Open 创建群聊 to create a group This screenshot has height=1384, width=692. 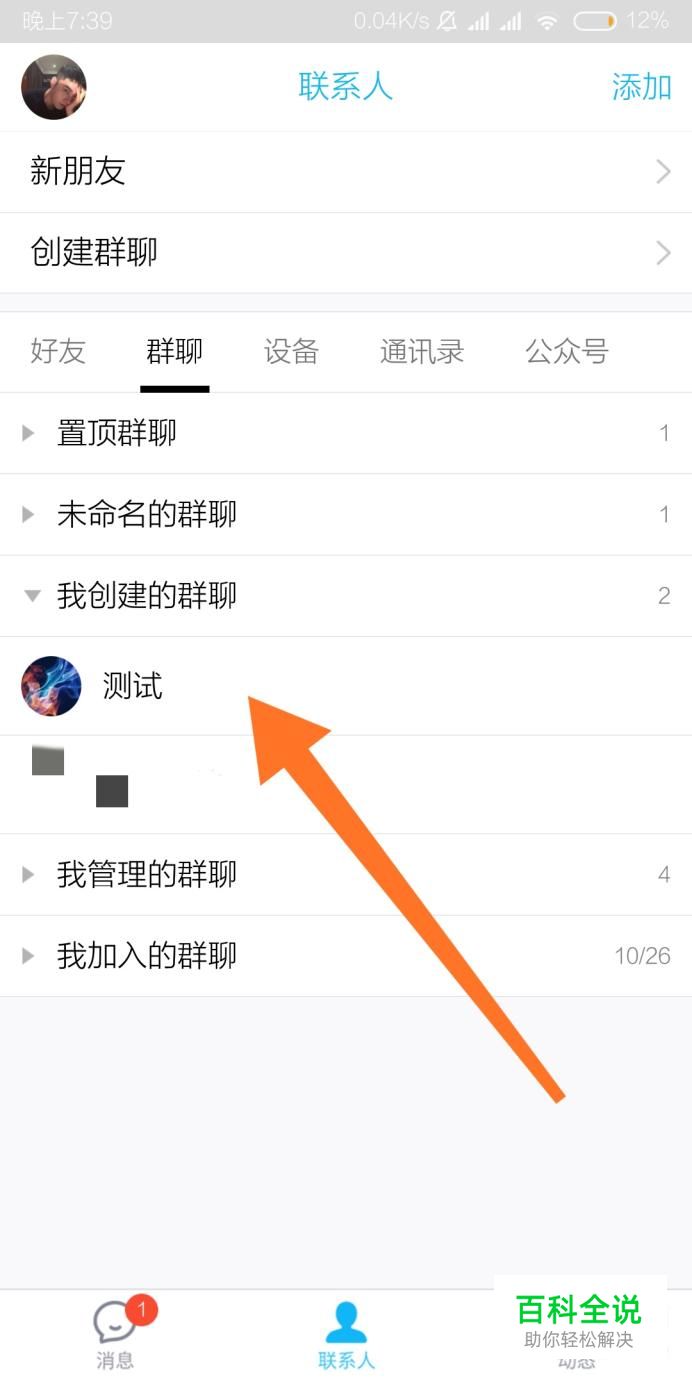345,253
